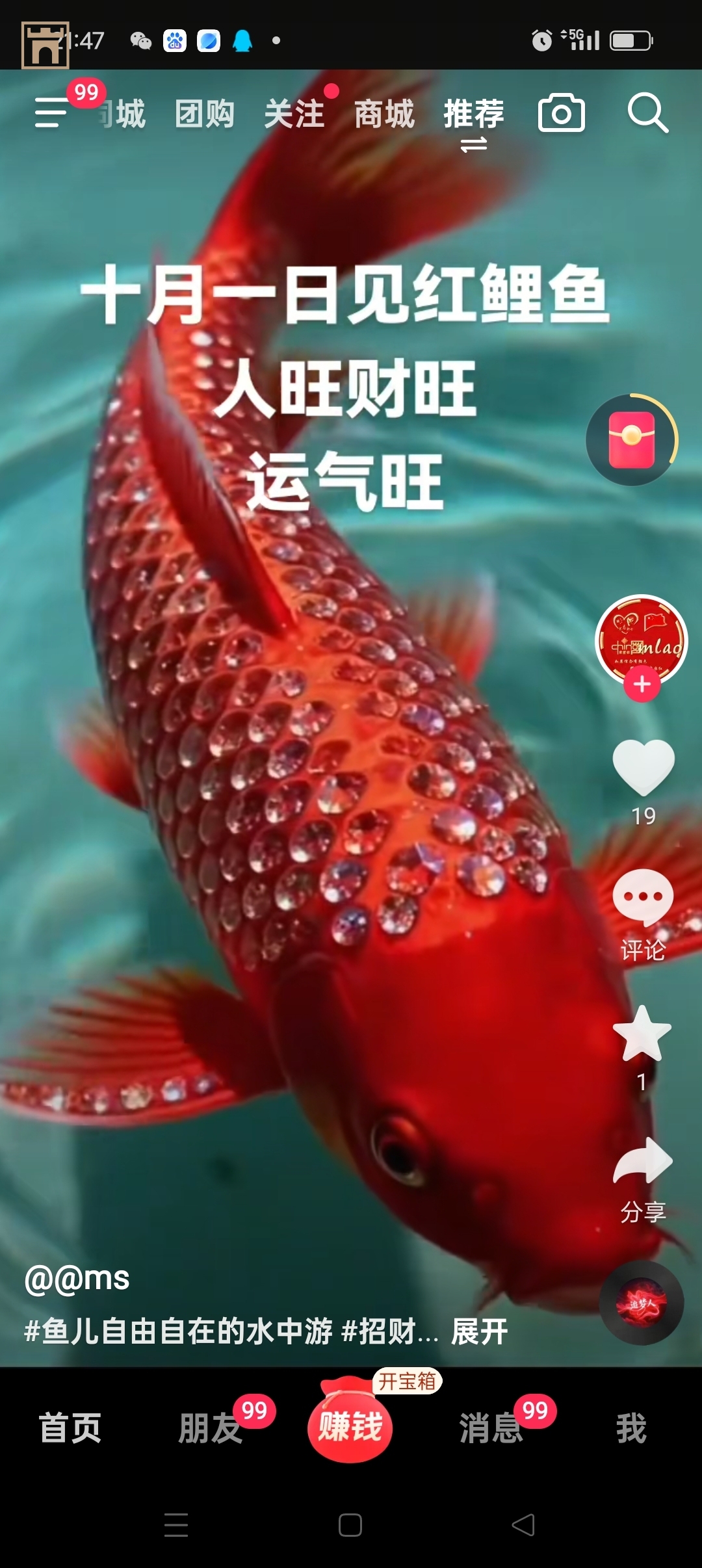Go to the 首页 tab
702x1568 pixels.
click(70, 1428)
